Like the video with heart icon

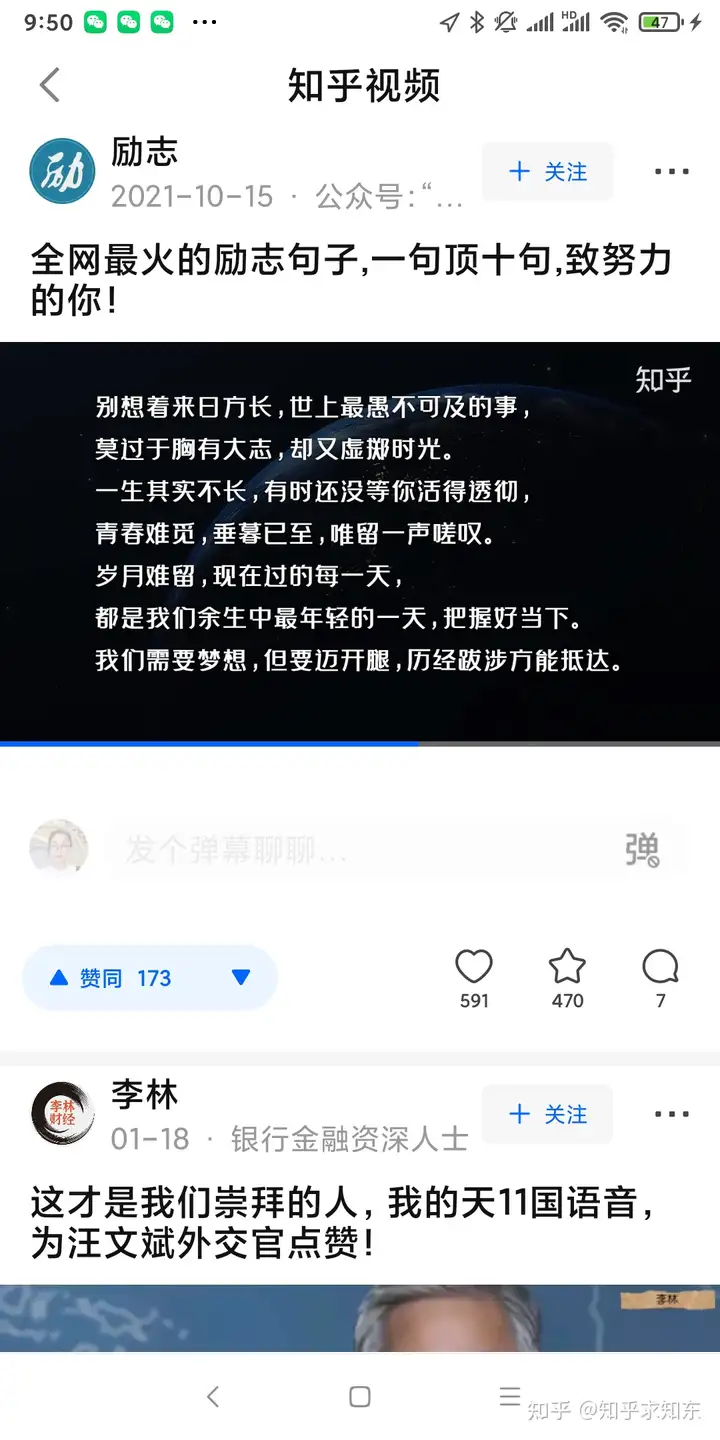(474, 968)
